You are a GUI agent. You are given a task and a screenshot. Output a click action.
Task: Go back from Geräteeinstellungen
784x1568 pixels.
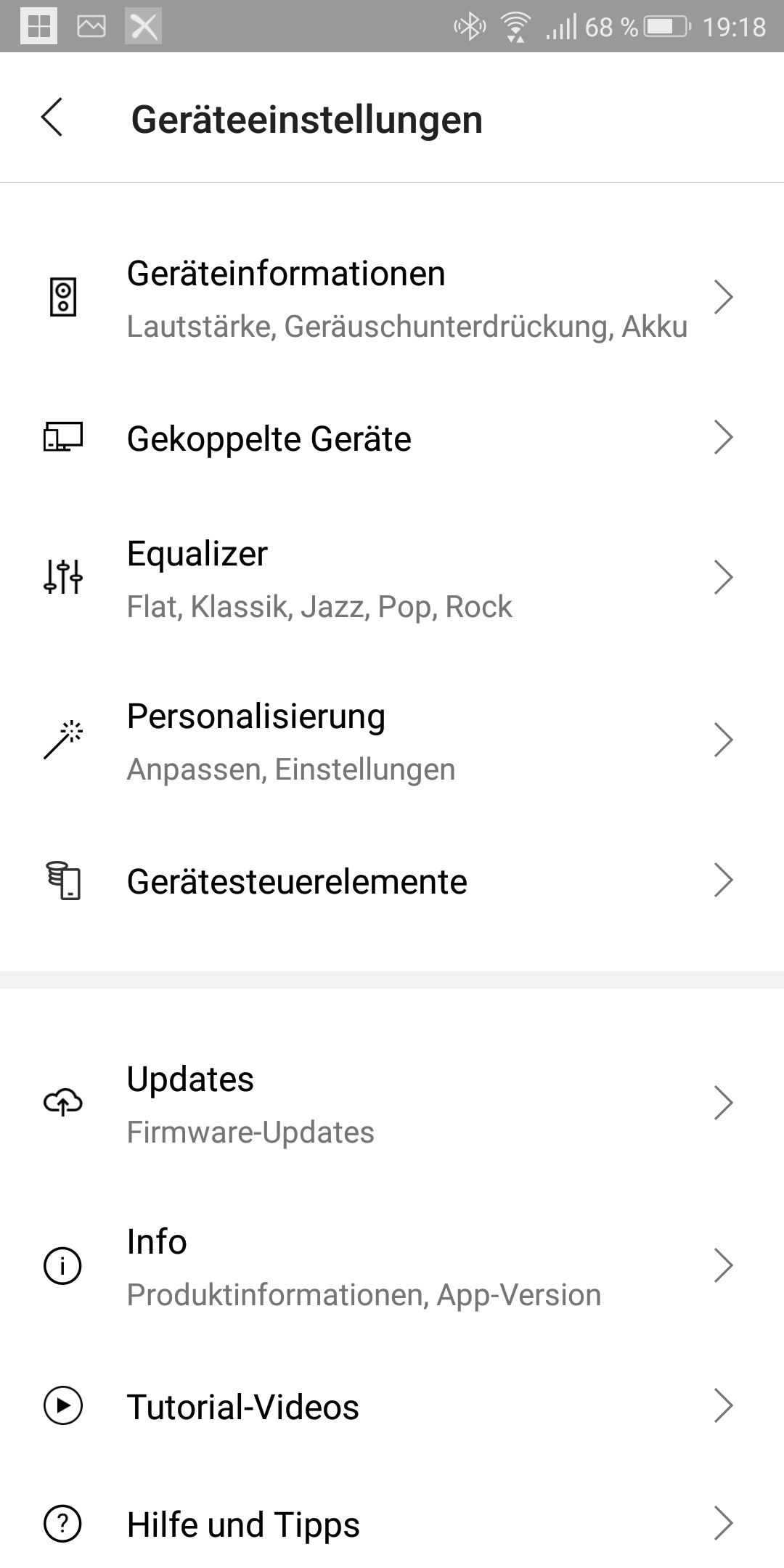coord(52,118)
